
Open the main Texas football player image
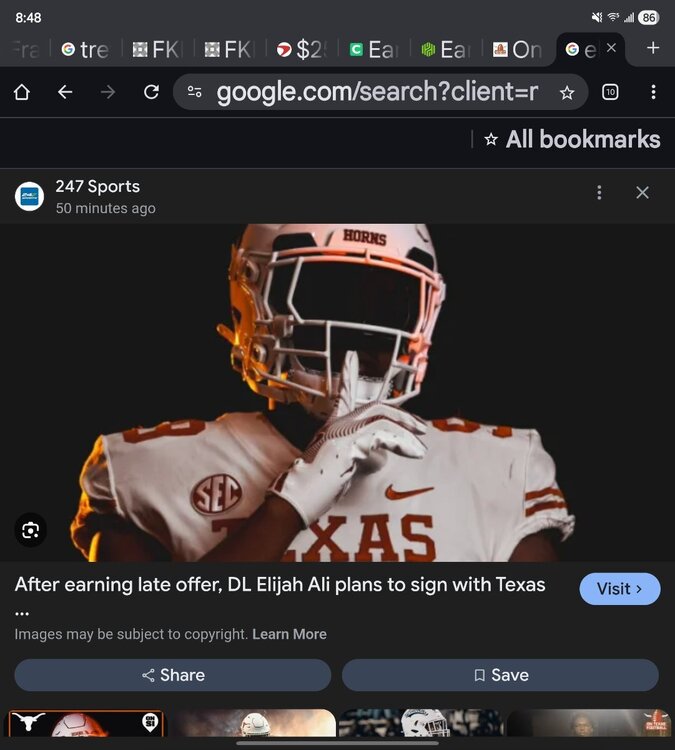coord(337,392)
